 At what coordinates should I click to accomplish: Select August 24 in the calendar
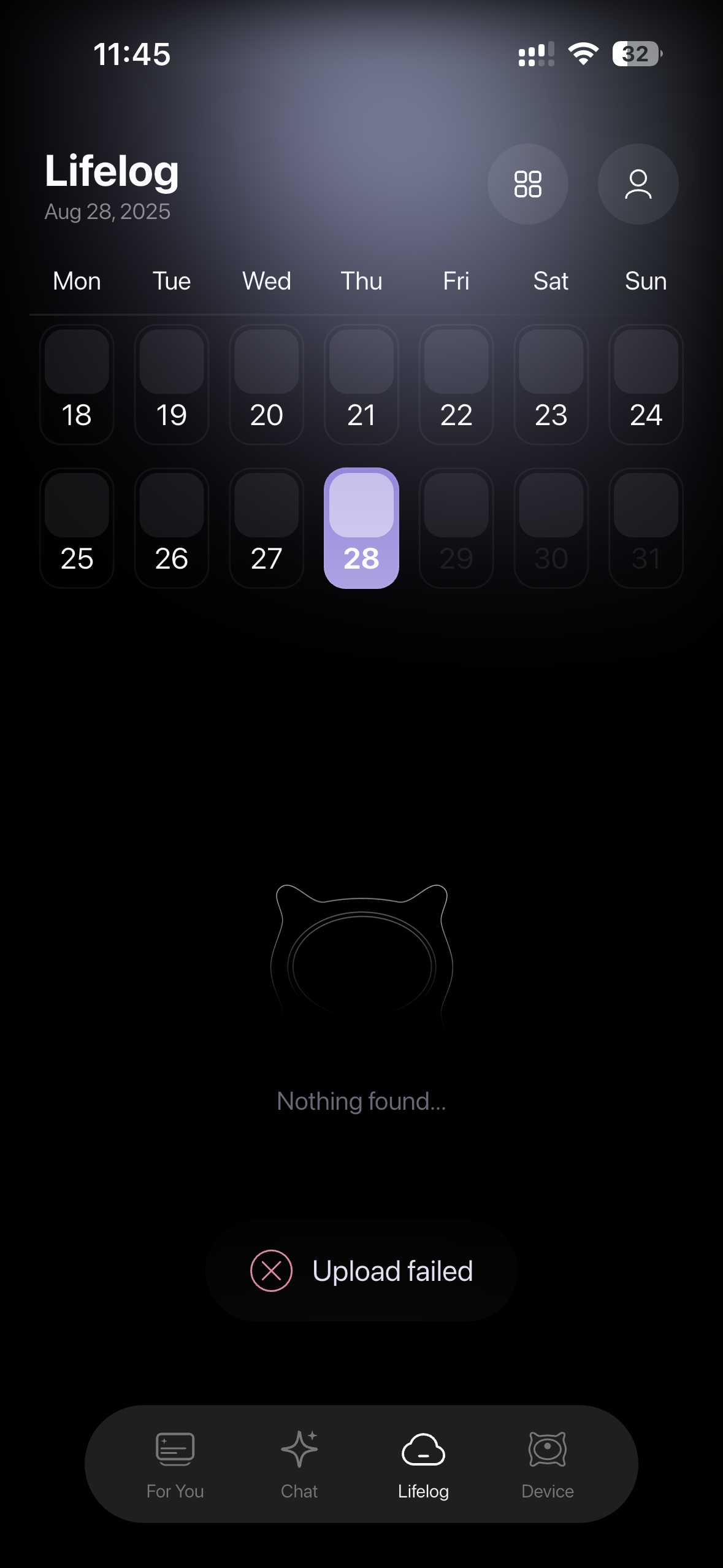pyautogui.click(x=646, y=385)
